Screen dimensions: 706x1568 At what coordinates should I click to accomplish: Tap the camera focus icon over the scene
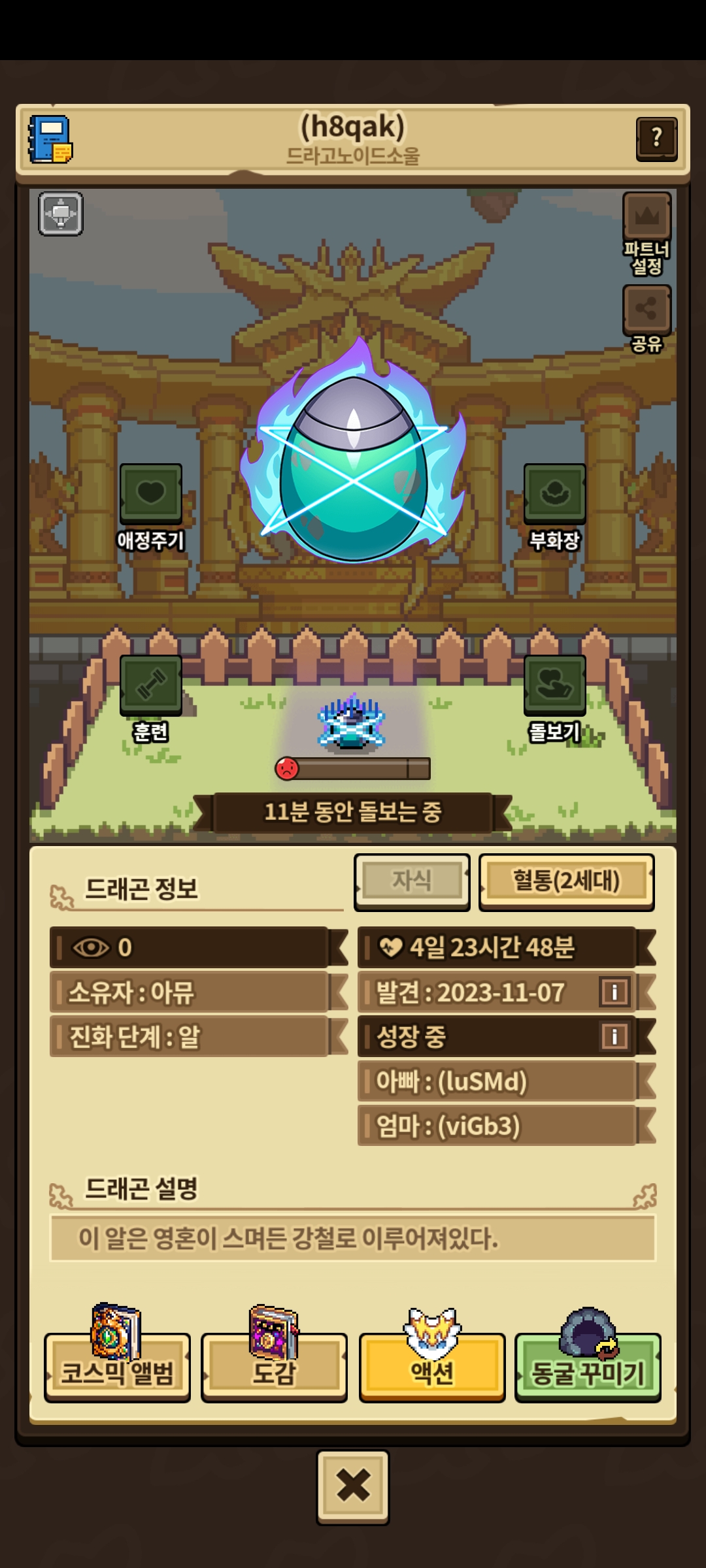[x=61, y=214]
